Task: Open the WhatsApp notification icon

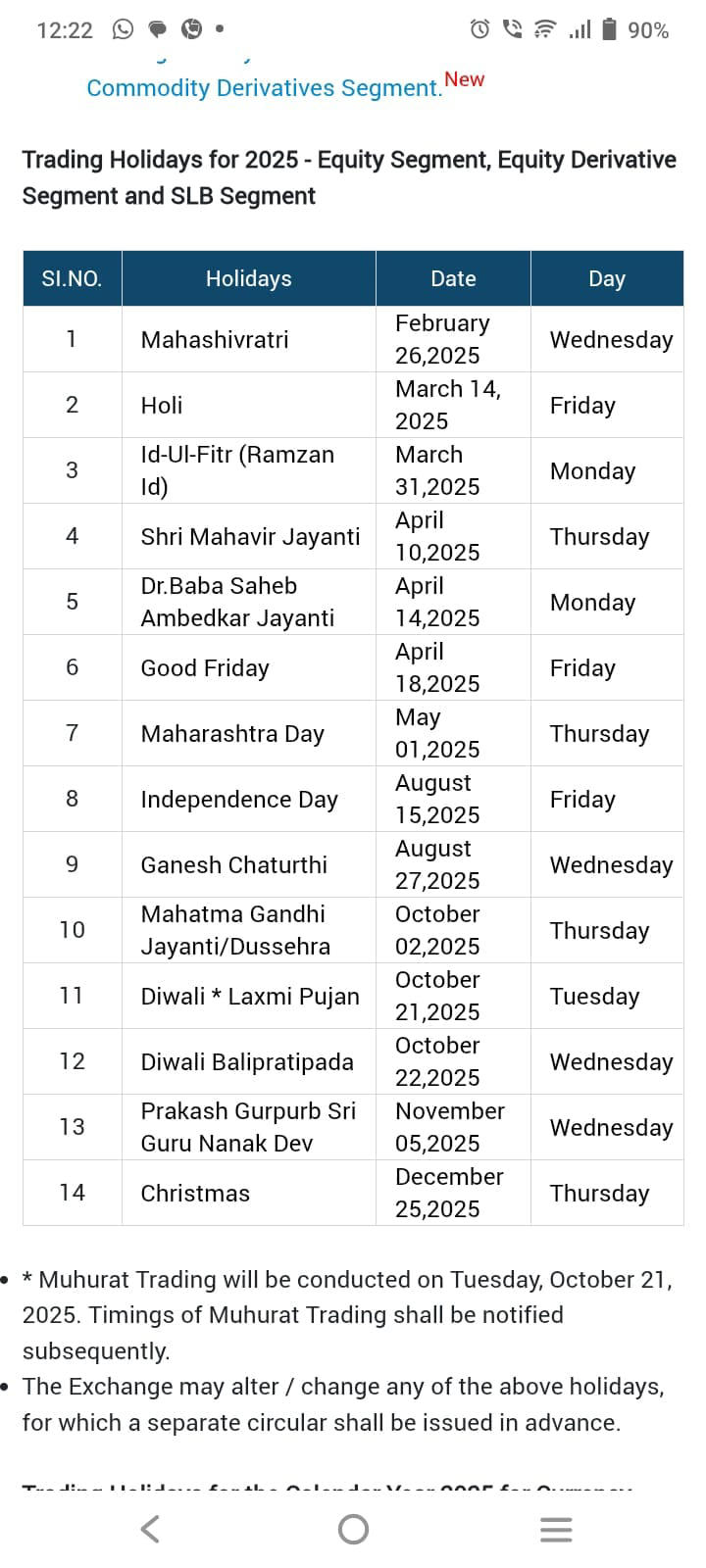Action: coord(124,28)
